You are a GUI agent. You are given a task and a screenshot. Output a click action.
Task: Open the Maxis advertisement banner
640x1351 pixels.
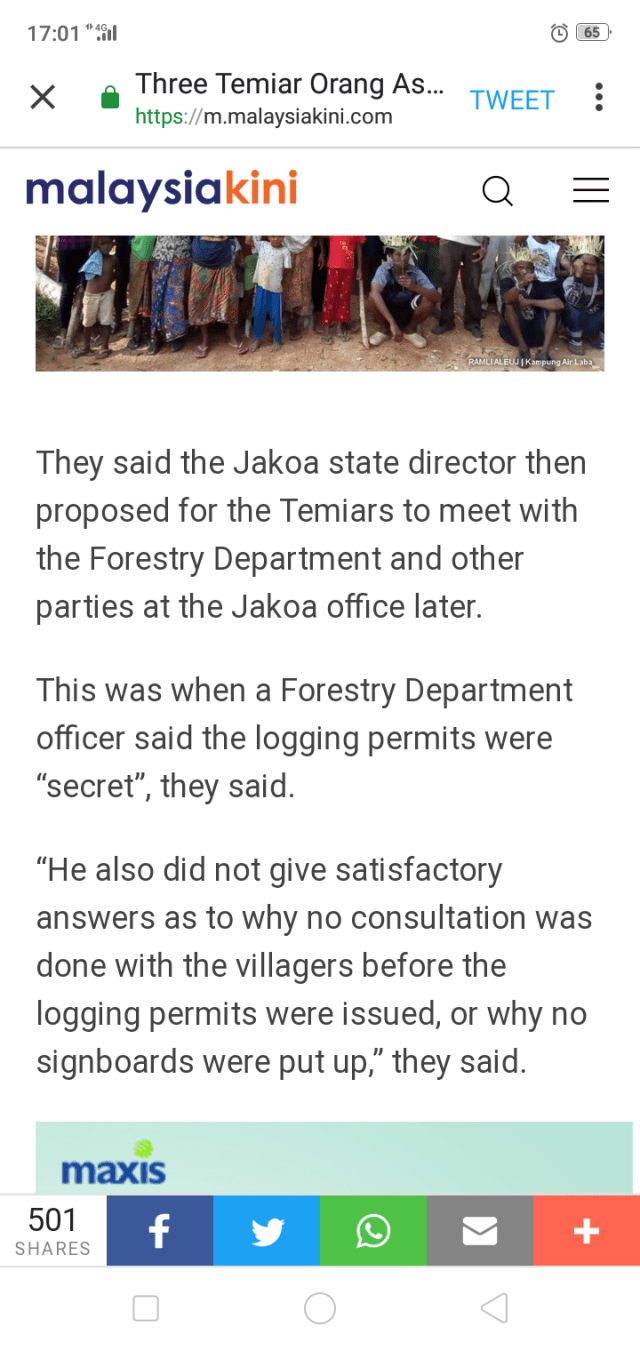point(334,1158)
